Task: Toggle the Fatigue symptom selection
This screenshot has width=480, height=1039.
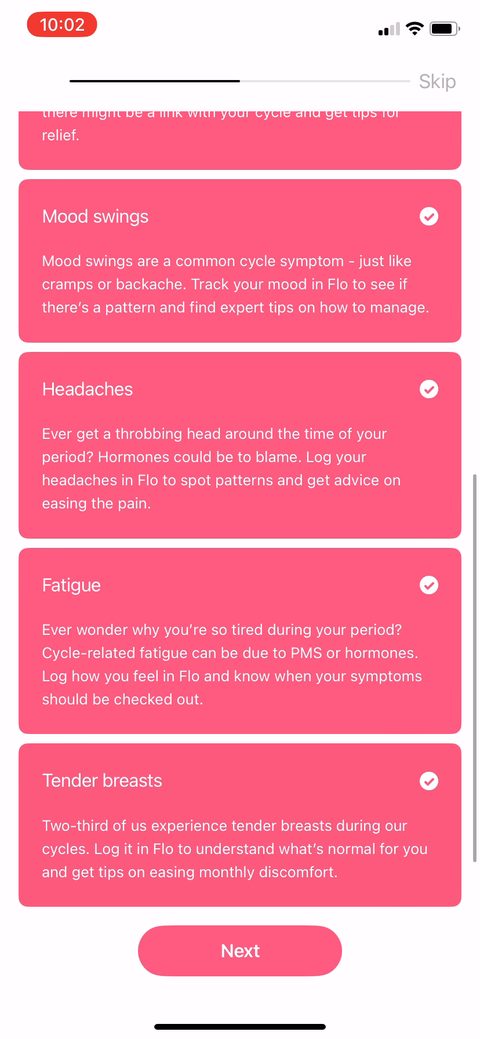Action: 239,641
